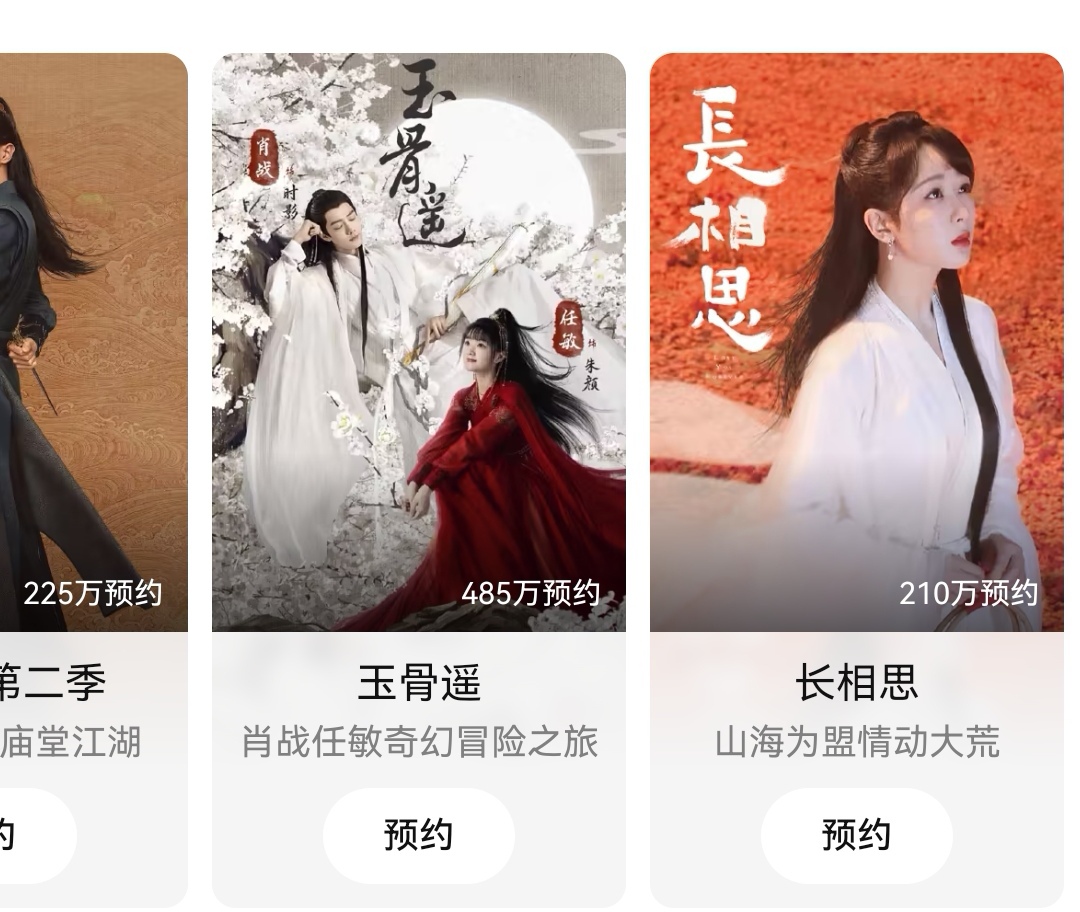Reserve 玉骨遥 with its 预约 button
The height and width of the screenshot is (912, 1080).
[419, 836]
